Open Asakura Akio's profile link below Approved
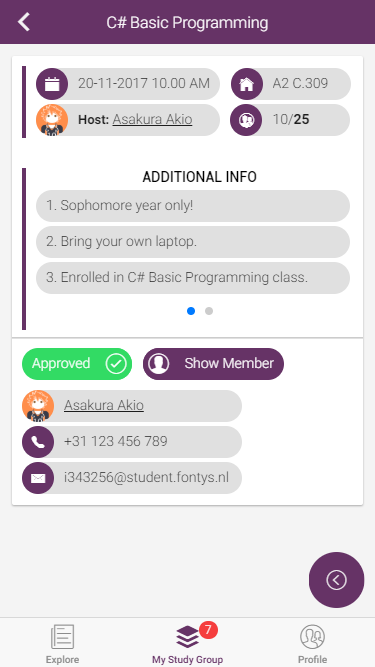375x667 pixels. [x=104, y=405]
